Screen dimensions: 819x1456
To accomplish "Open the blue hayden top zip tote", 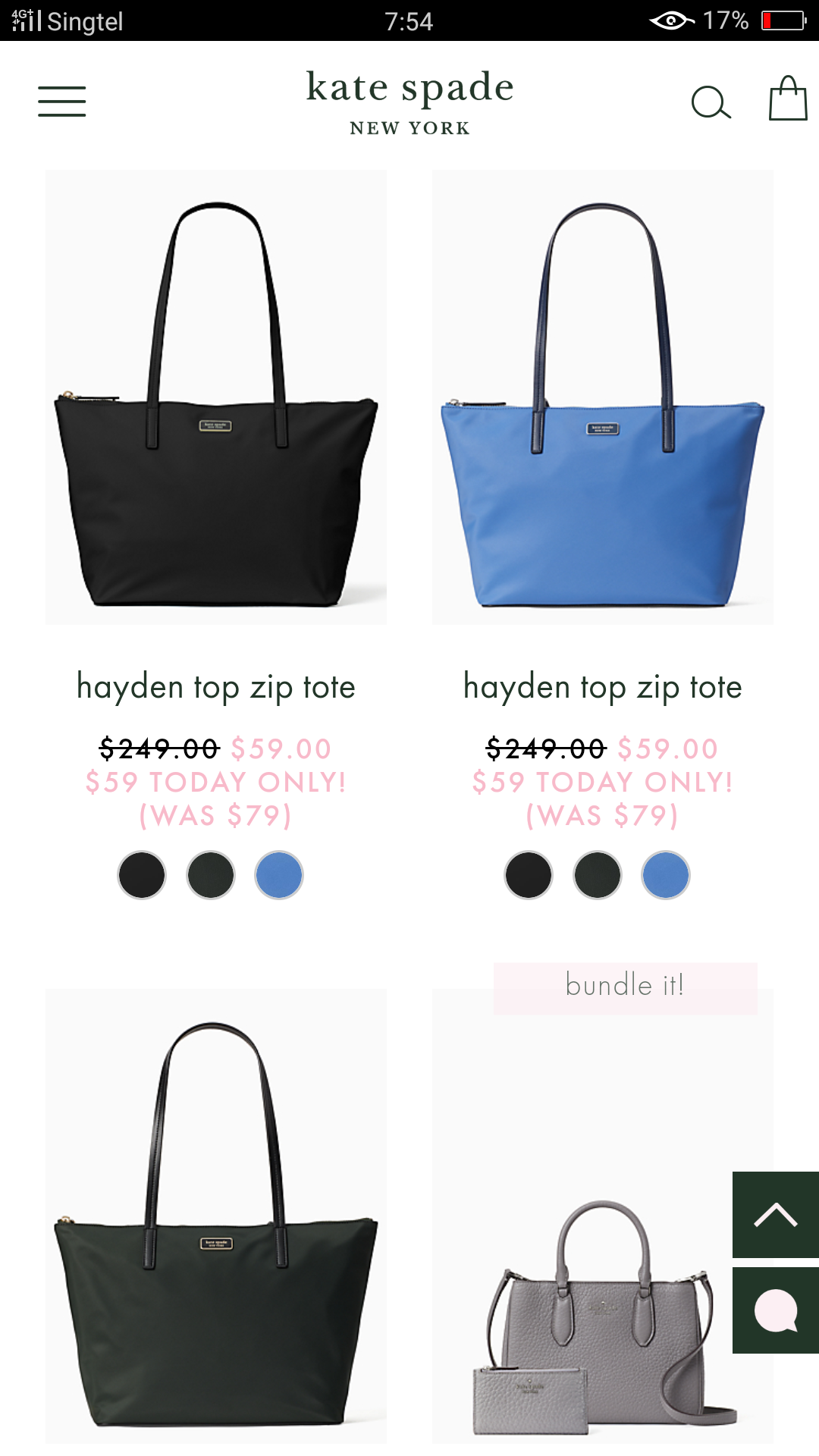I will 603,398.
